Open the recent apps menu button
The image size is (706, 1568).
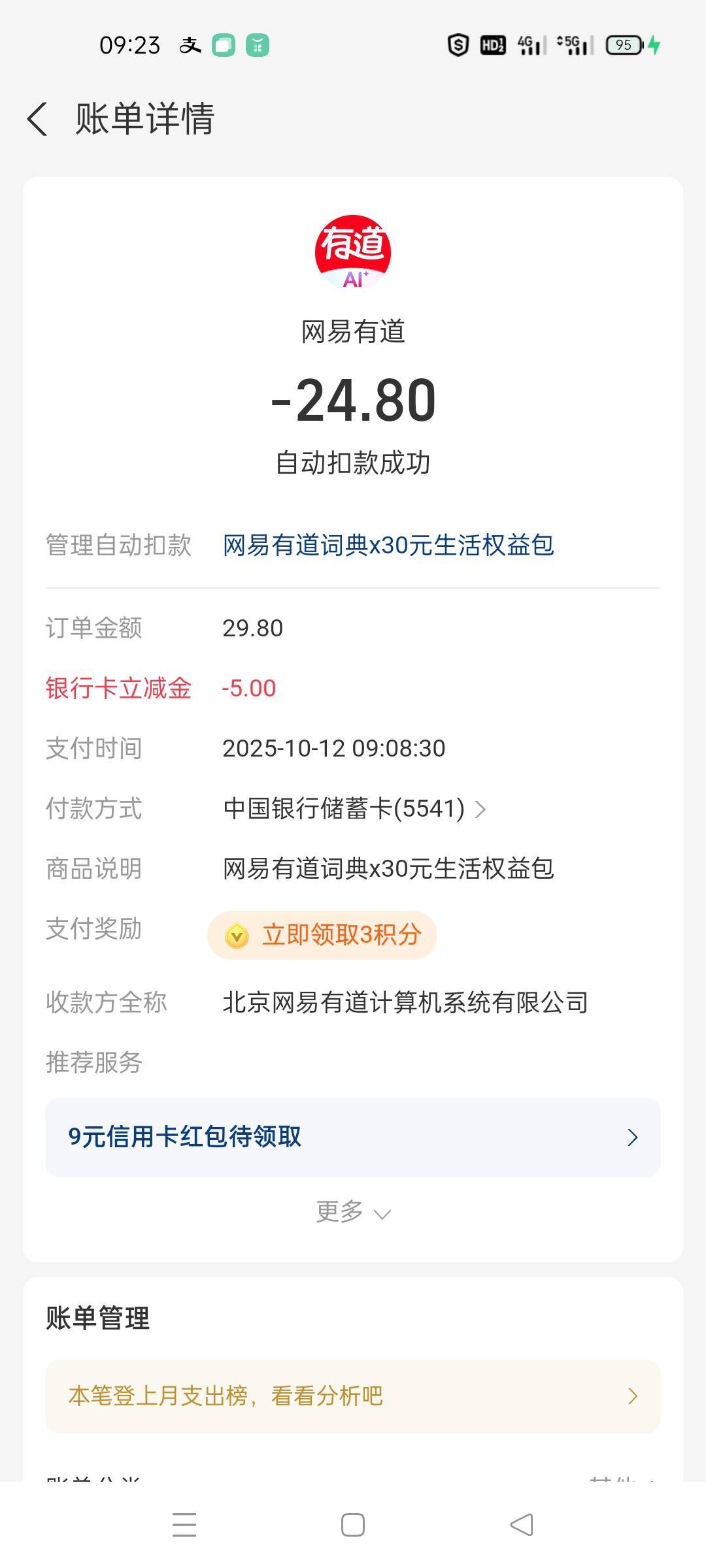coord(184,1525)
